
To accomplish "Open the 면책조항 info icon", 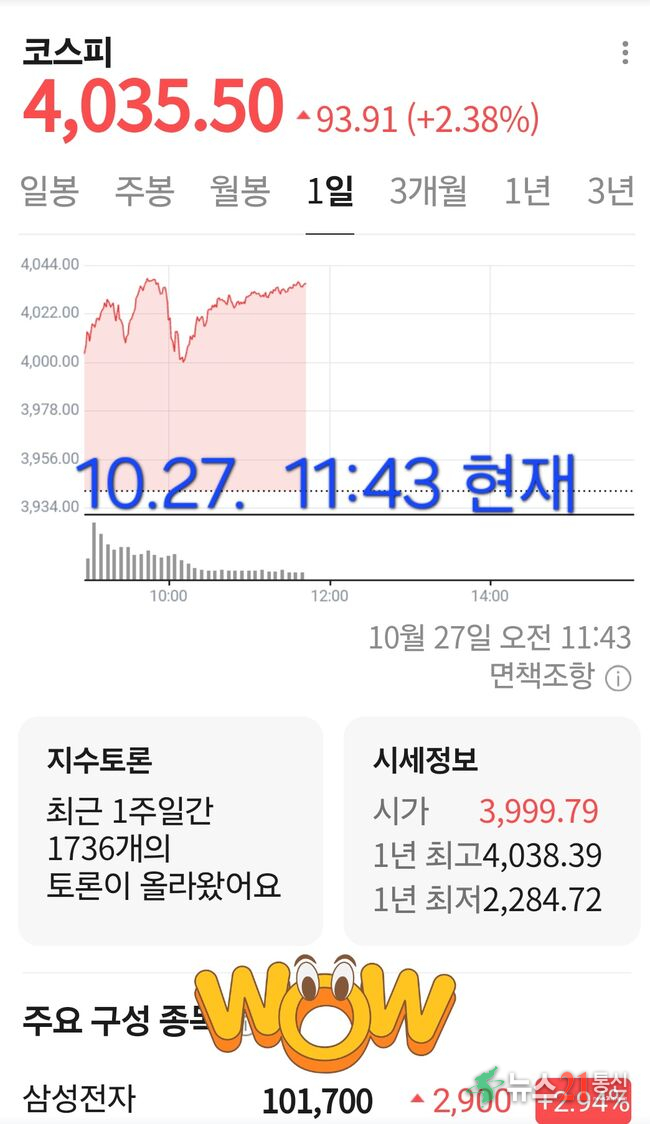I will tap(619, 678).
